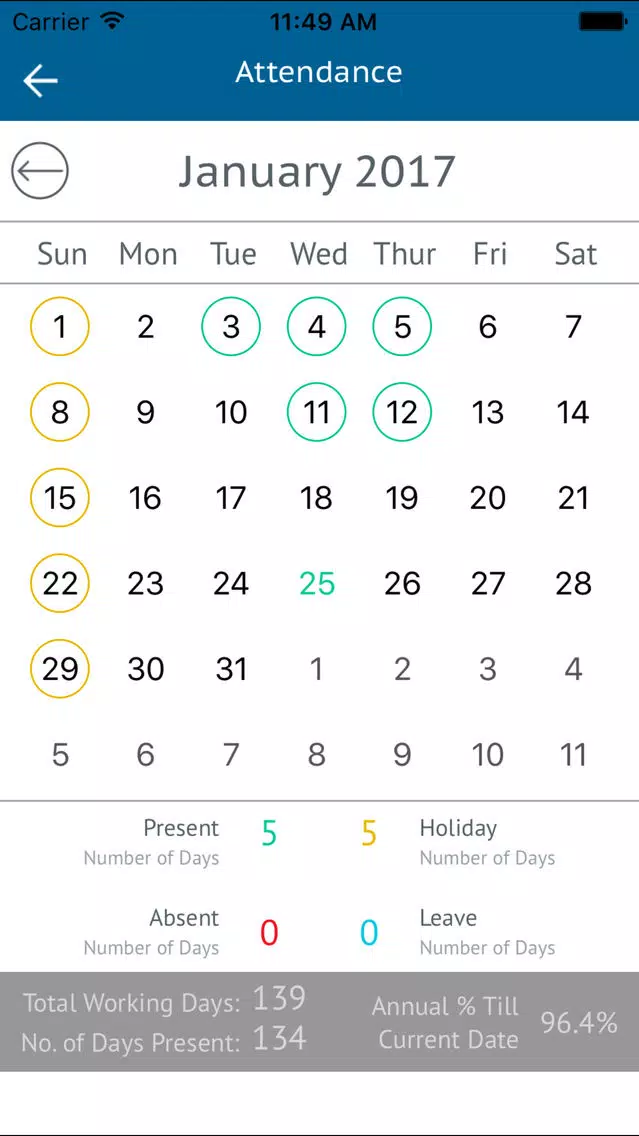Tap the 31st of January
The image size is (639, 1136).
click(231, 668)
